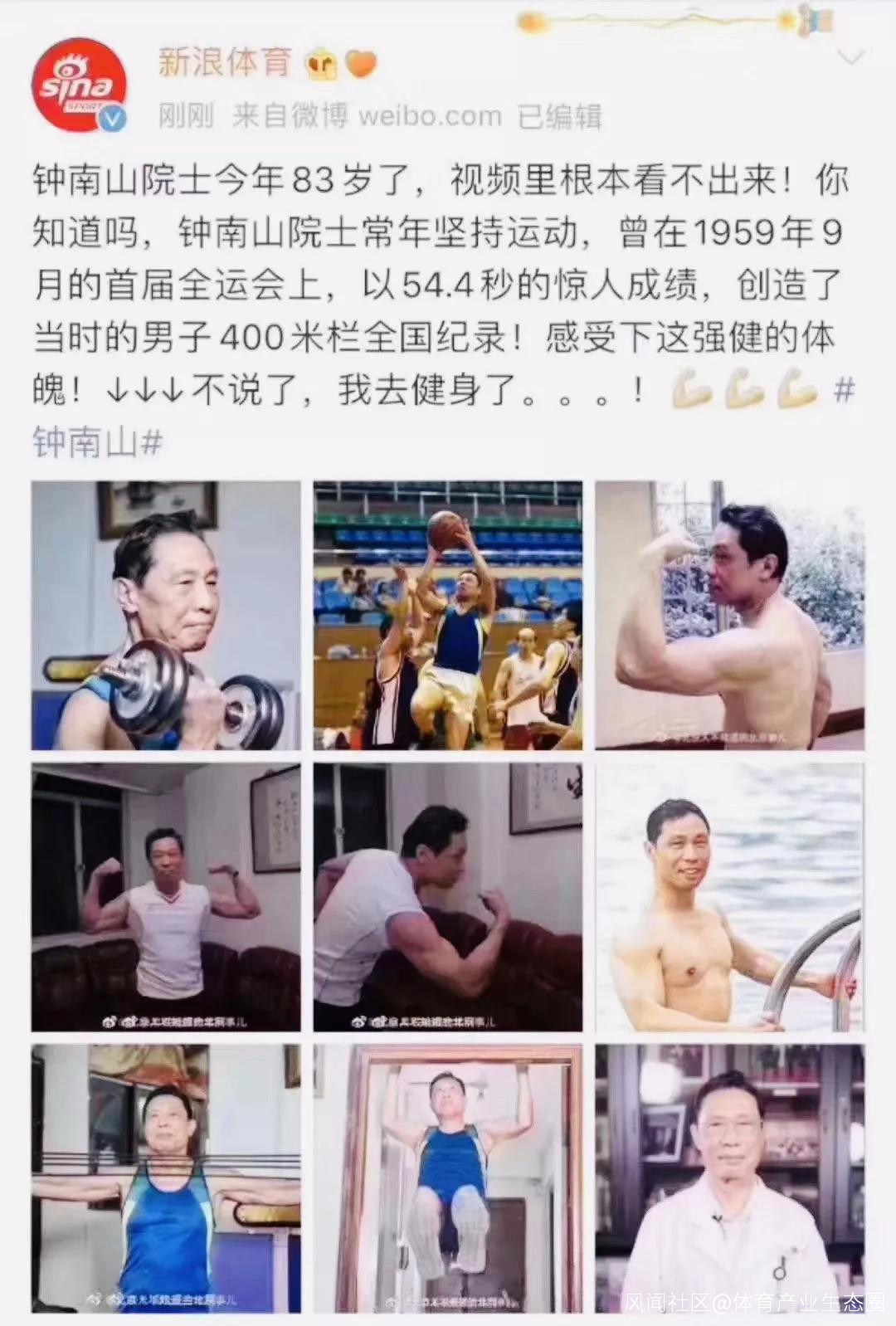Image resolution: width=896 pixels, height=1326 pixels.
Task: Open the shirtless bicep flex photo
Action: point(730,616)
